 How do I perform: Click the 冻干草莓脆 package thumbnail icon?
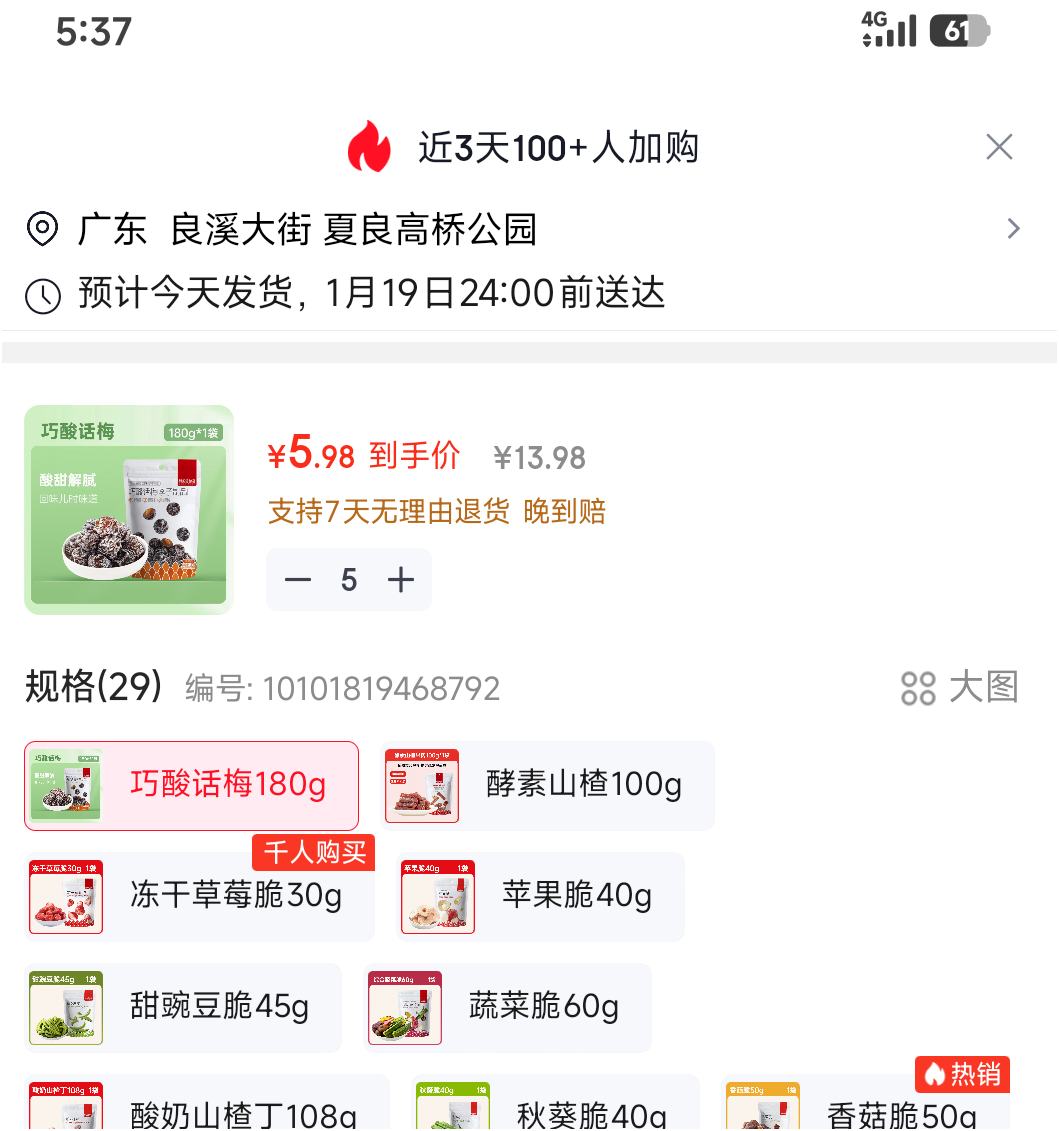point(66,897)
